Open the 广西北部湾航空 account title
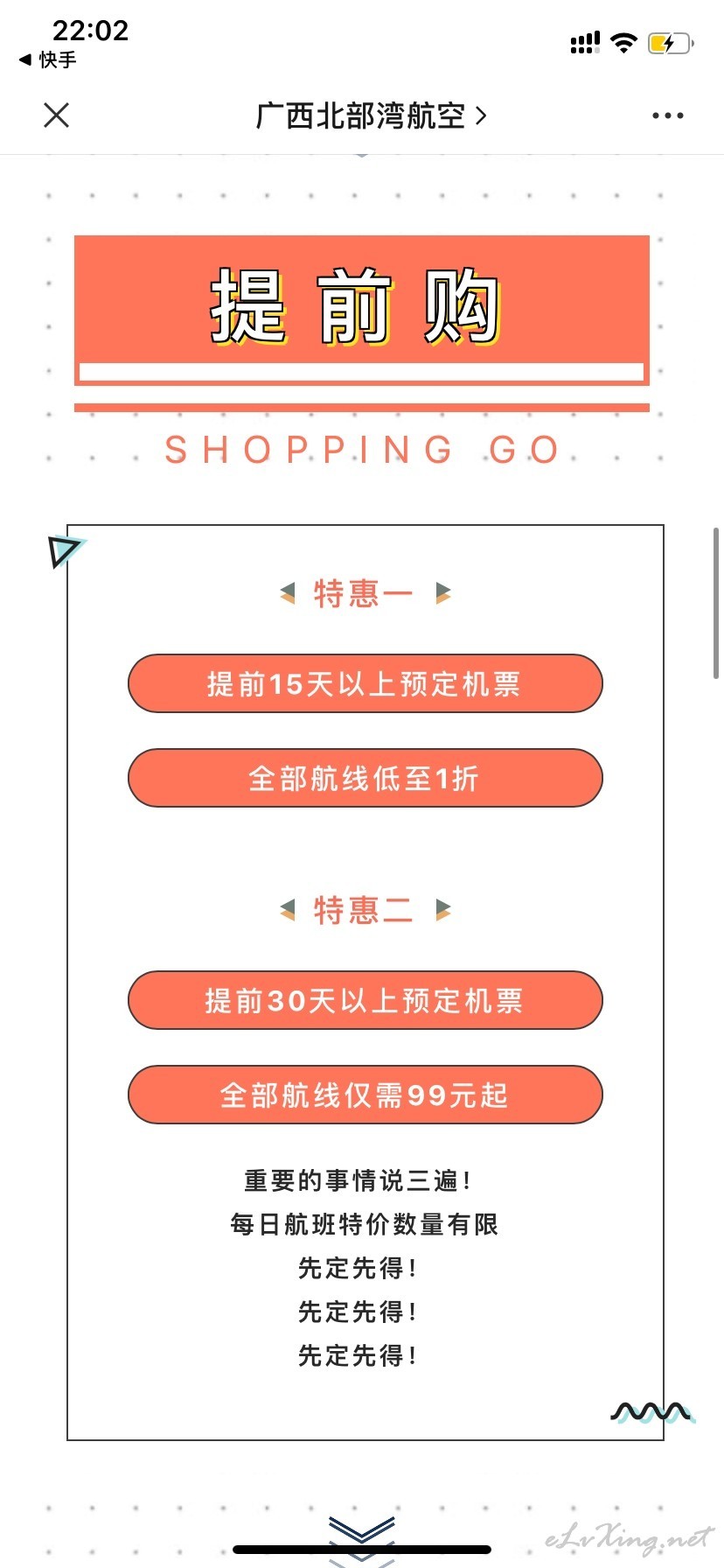Screen dimensions: 724x1568 click(x=371, y=115)
